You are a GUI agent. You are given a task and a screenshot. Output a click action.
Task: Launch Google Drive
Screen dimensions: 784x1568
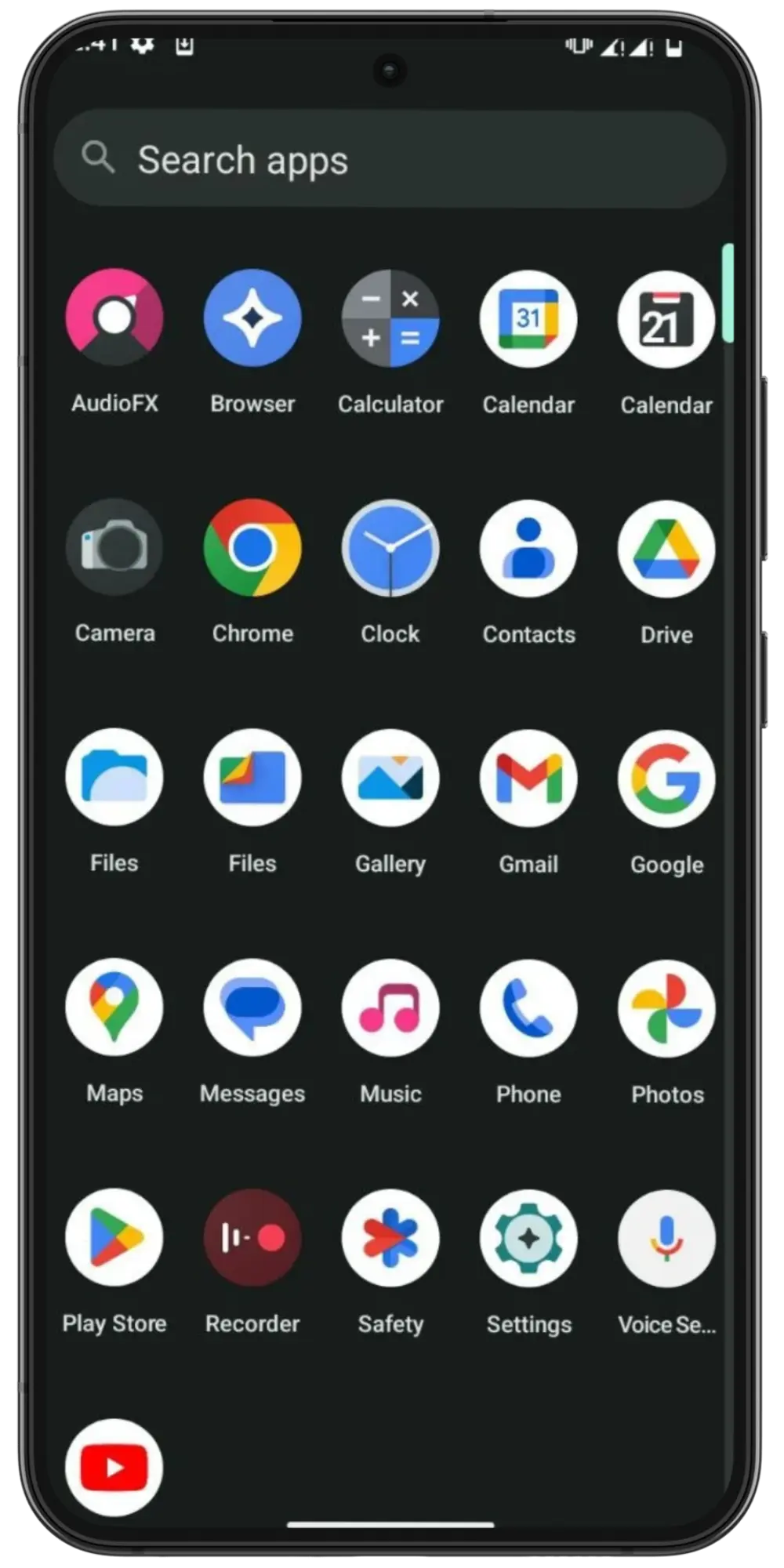(x=666, y=549)
